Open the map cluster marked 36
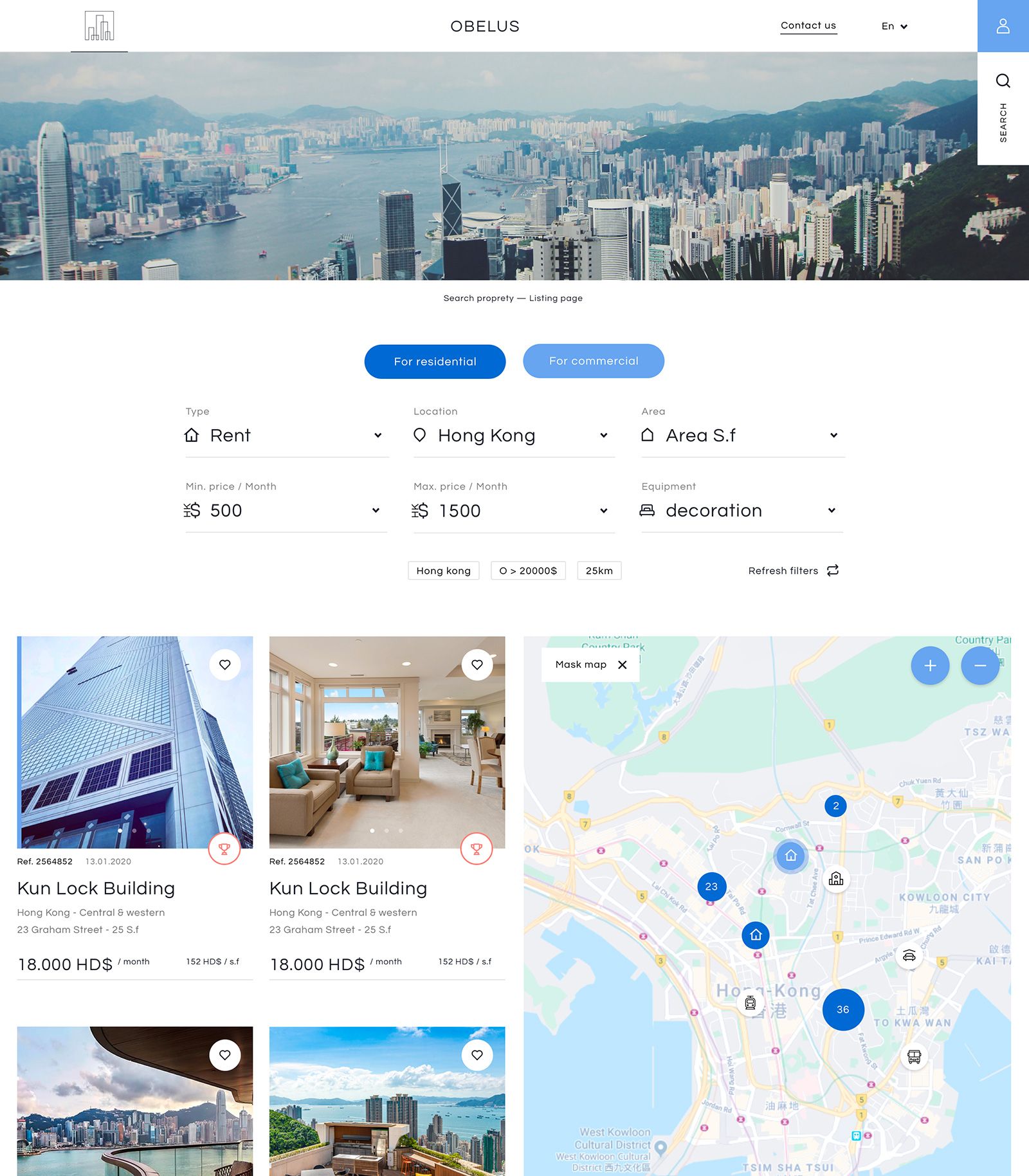1029x1176 pixels. [842, 1009]
